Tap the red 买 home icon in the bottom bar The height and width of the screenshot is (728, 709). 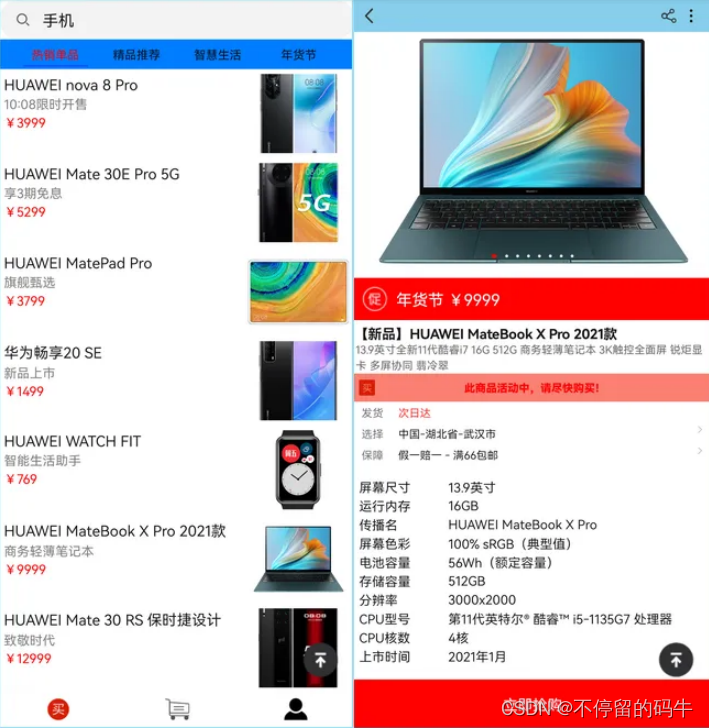point(58,709)
